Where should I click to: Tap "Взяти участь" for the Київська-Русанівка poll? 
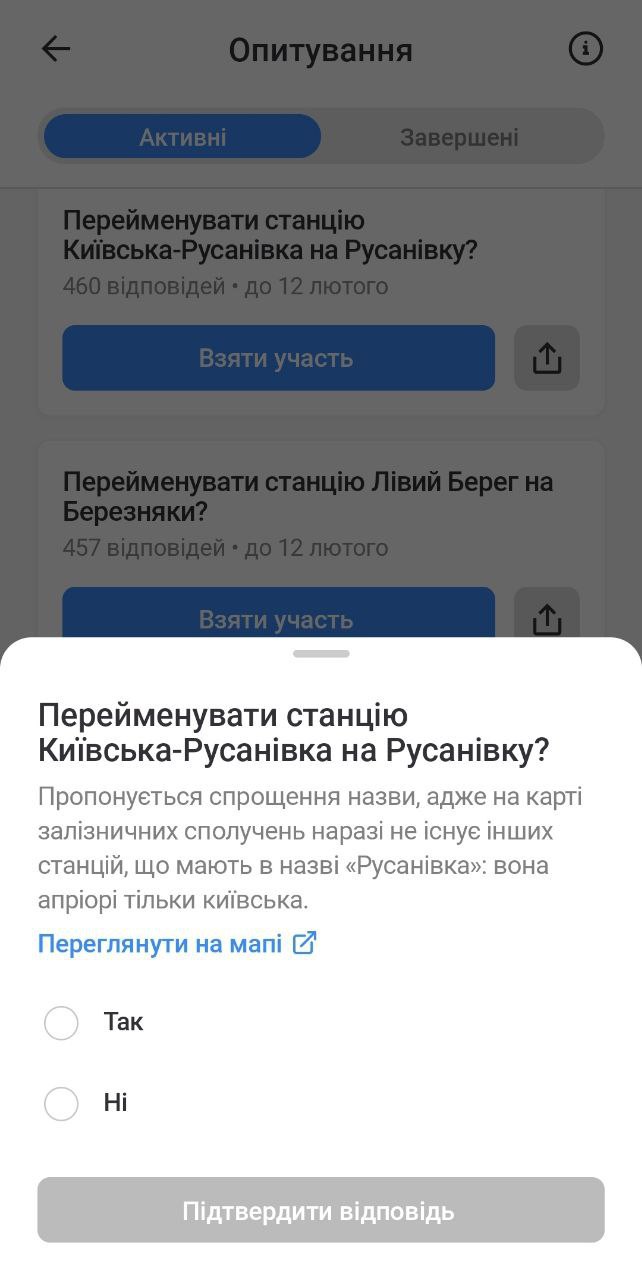pos(278,358)
